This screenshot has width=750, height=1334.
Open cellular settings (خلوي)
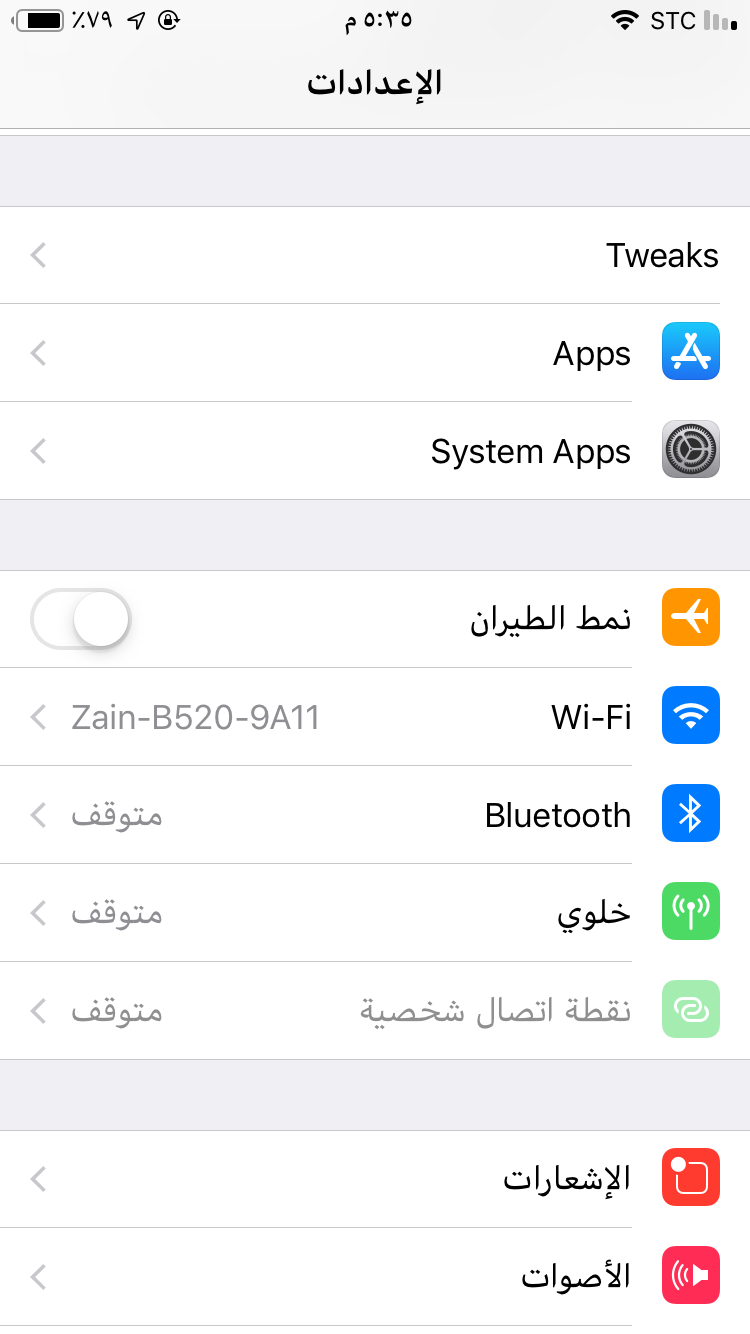tap(375, 913)
